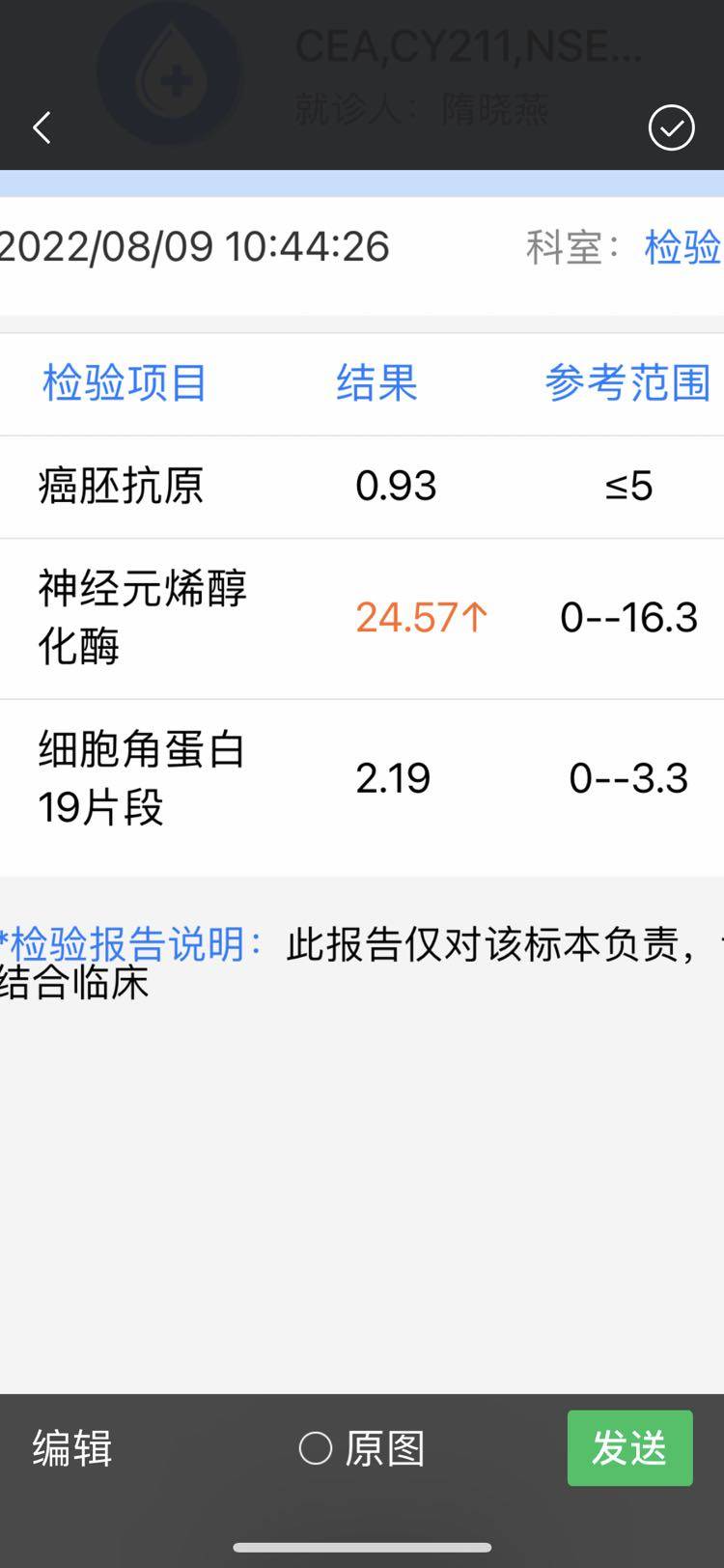Send the image with 发送
The image size is (724, 1568).
point(629,1447)
